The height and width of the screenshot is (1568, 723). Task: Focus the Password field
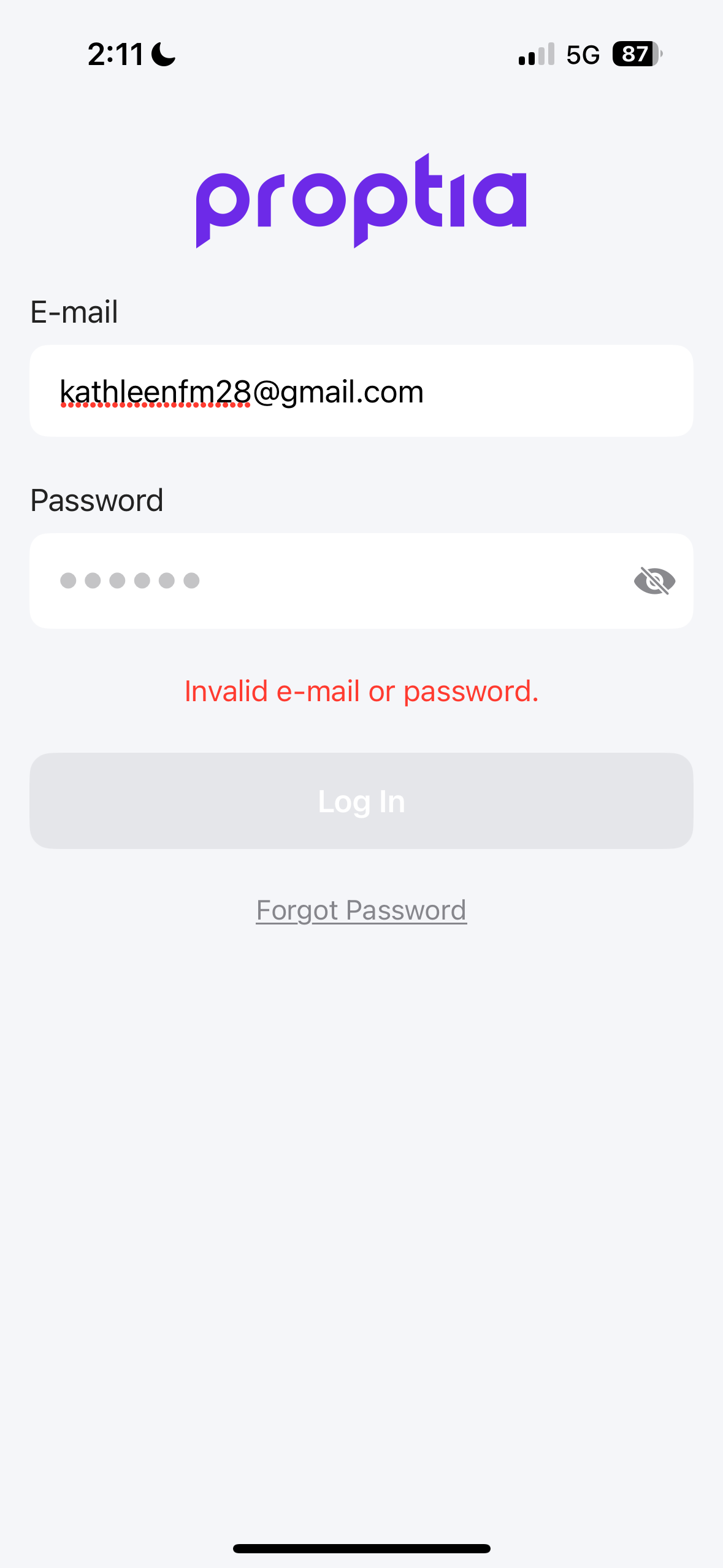pyautogui.click(x=331, y=581)
